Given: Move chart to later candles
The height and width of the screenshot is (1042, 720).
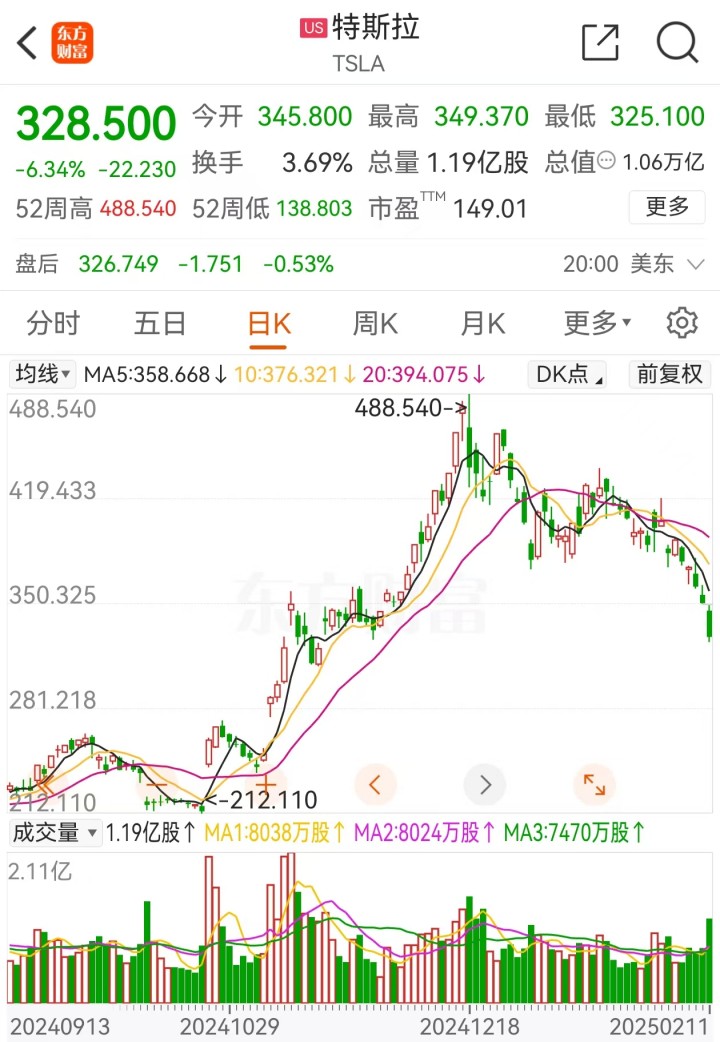Looking at the screenshot, I should (485, 785).
